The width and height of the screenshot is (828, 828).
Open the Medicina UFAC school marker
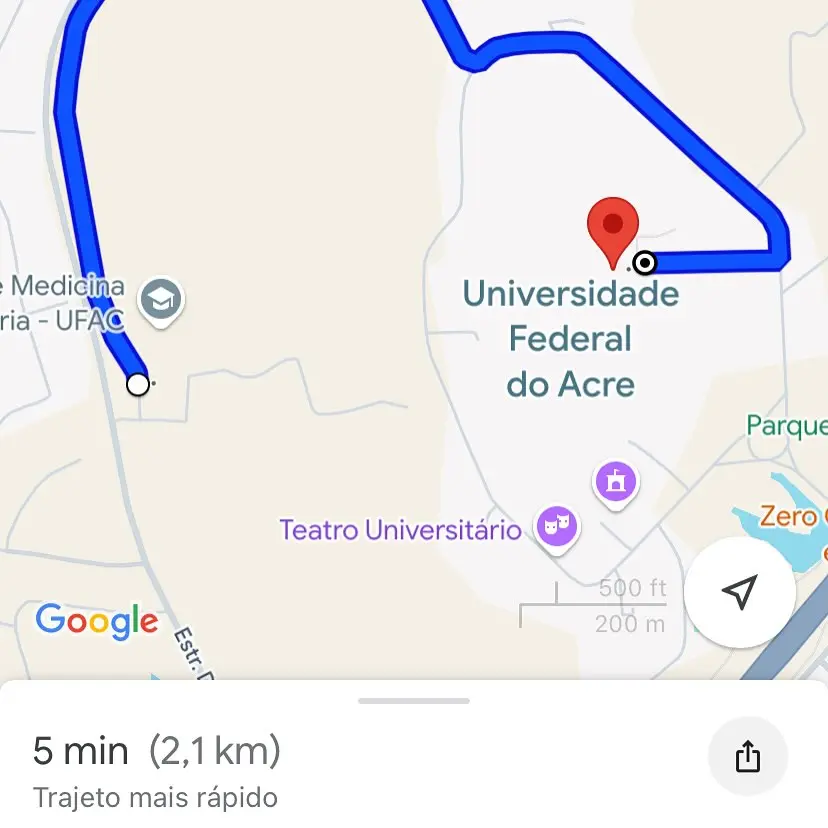[160, 299]
